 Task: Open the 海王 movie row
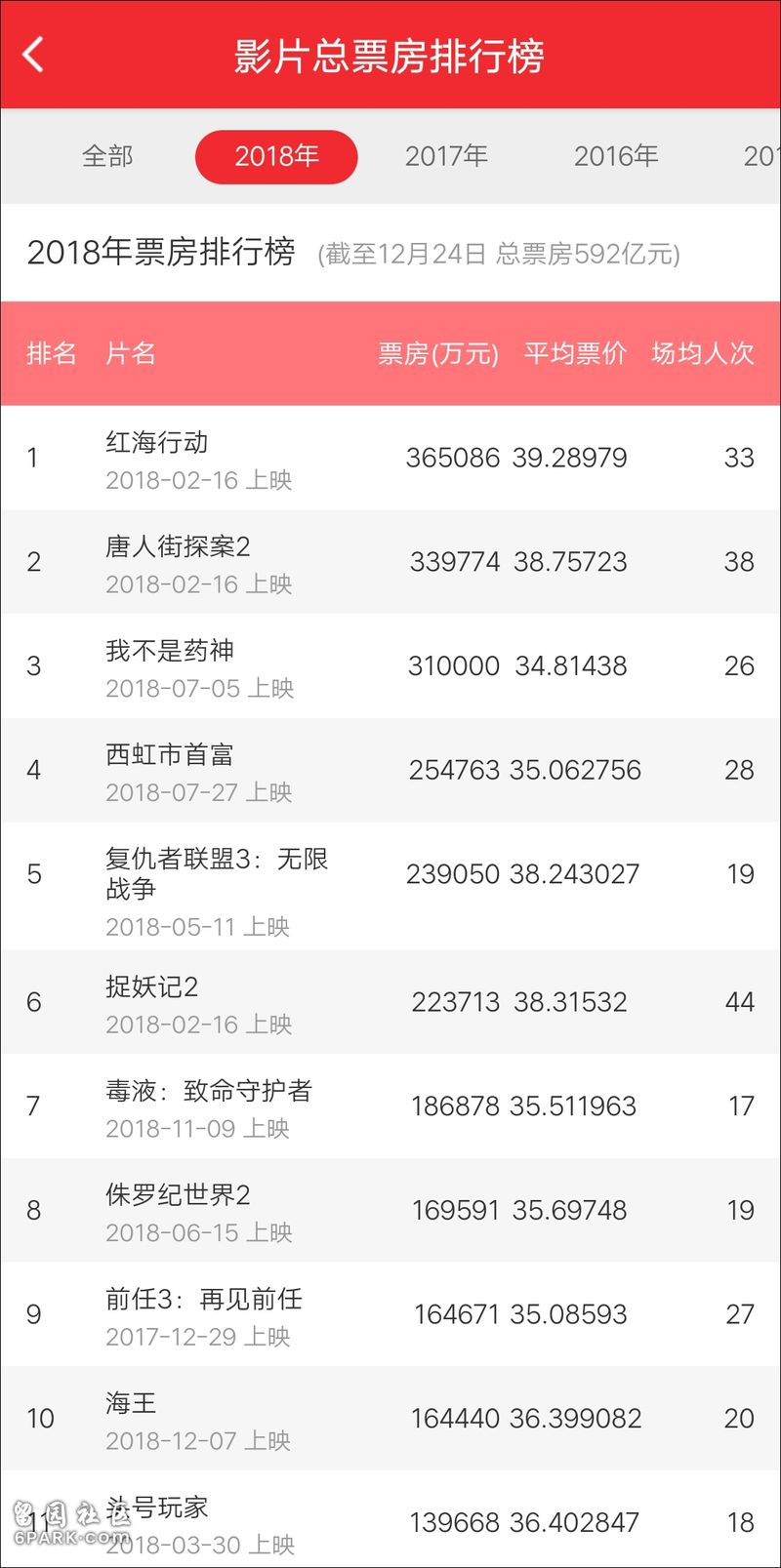(390, 1419)
